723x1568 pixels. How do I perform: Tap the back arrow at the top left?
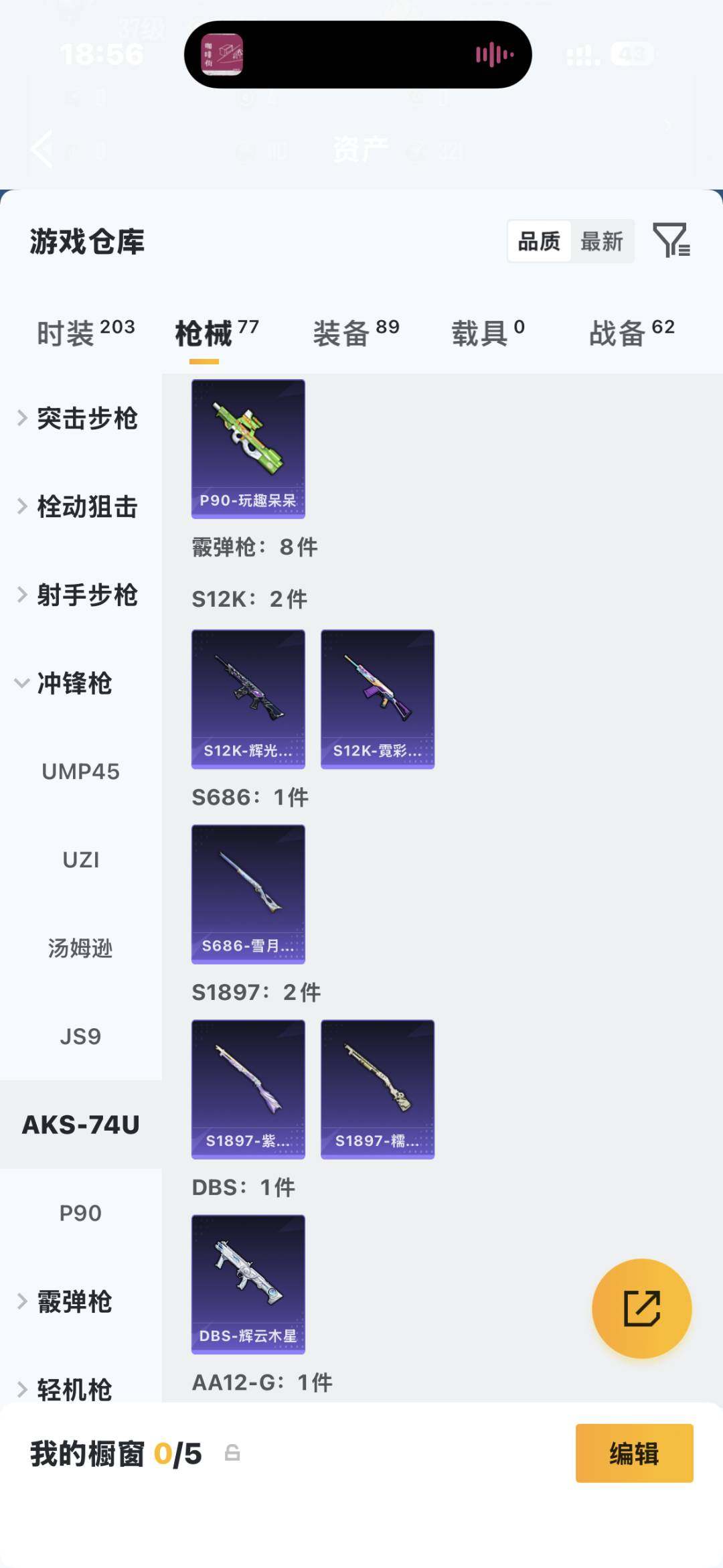coord(42,149)
